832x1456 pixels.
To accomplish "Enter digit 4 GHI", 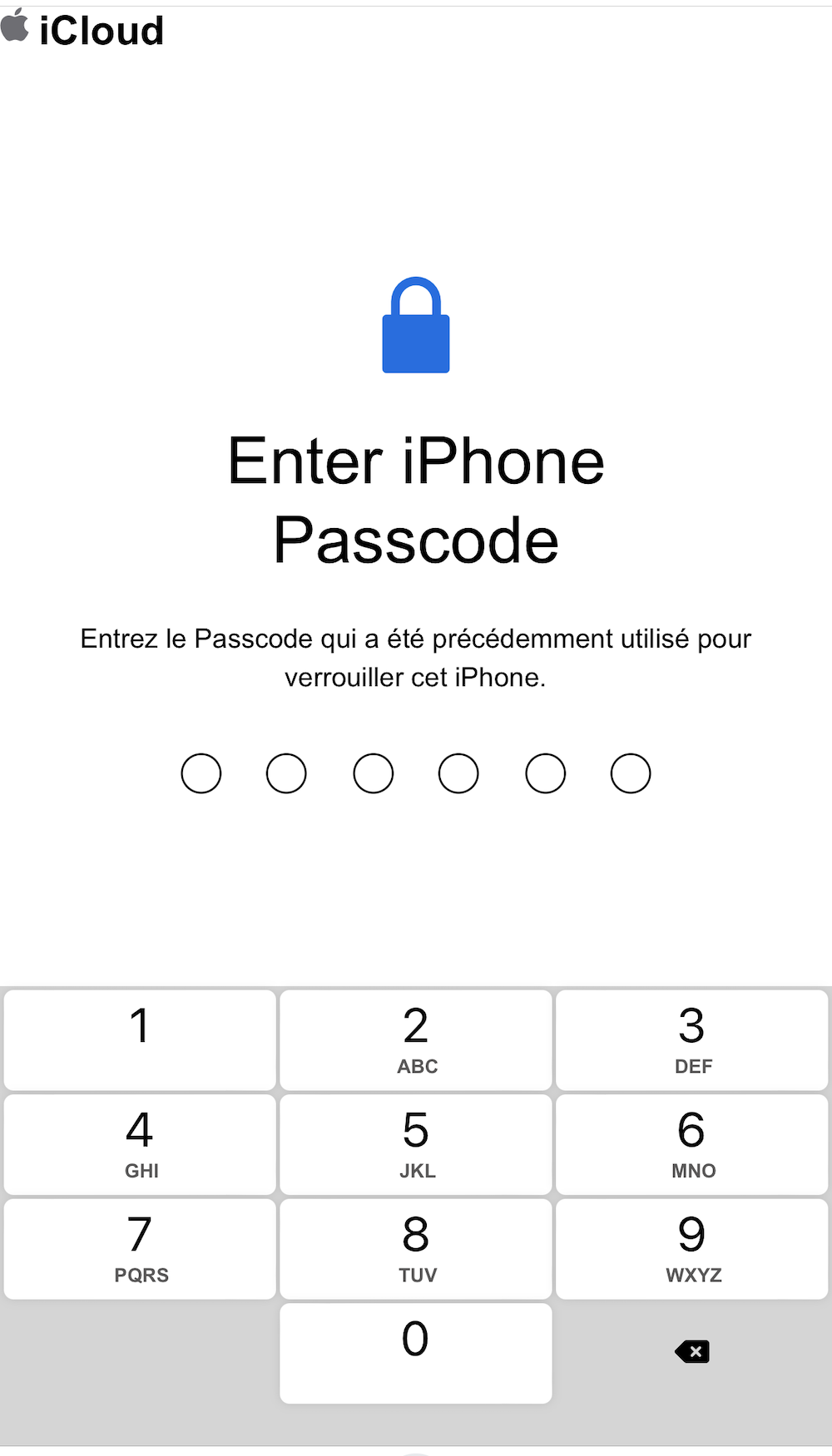I will [x=140, y=1144].
